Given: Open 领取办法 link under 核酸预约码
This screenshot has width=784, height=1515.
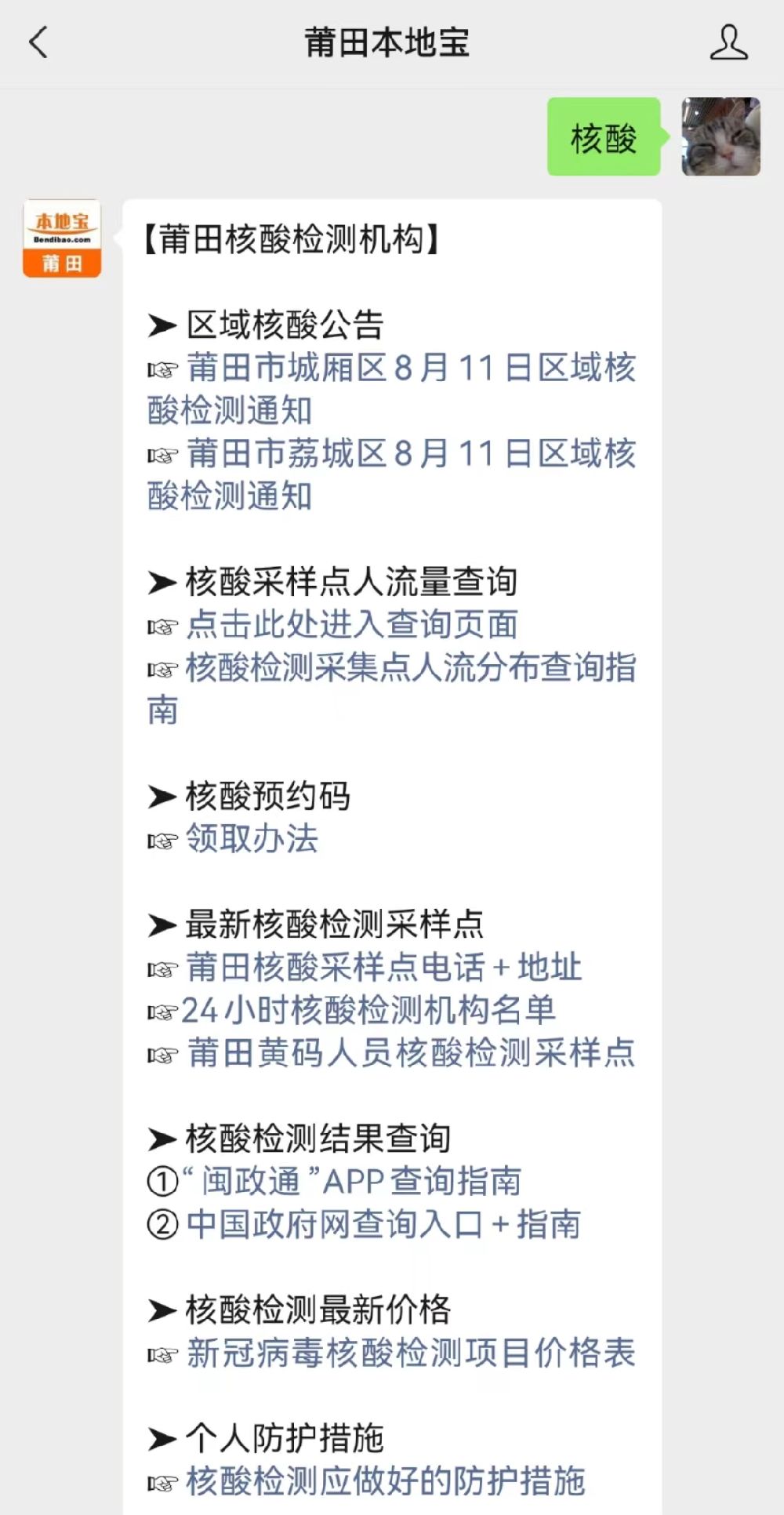Looking at the screenshot, I should (x=252, y=839).
